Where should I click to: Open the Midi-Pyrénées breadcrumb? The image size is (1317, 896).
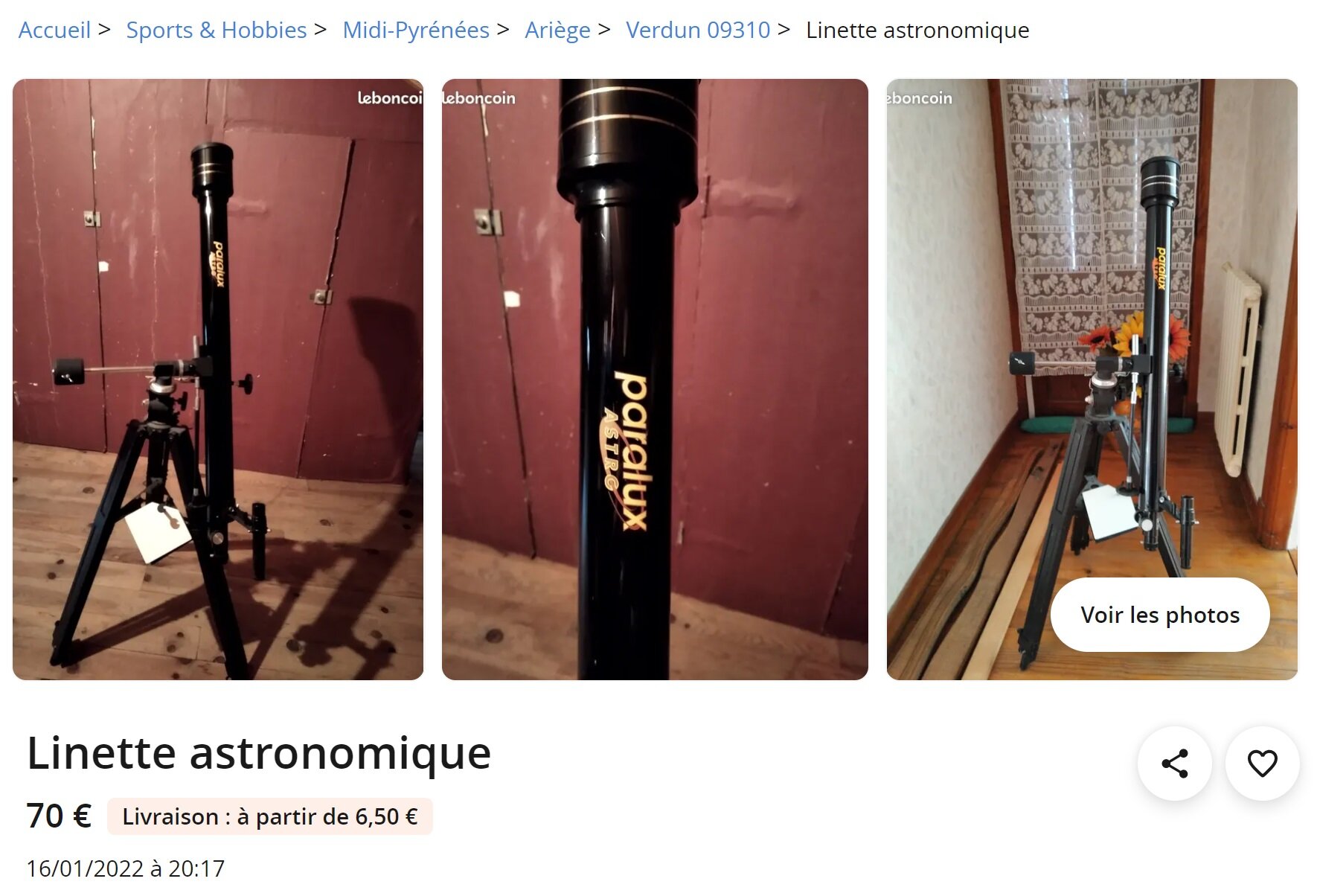[x=416, y=30]
